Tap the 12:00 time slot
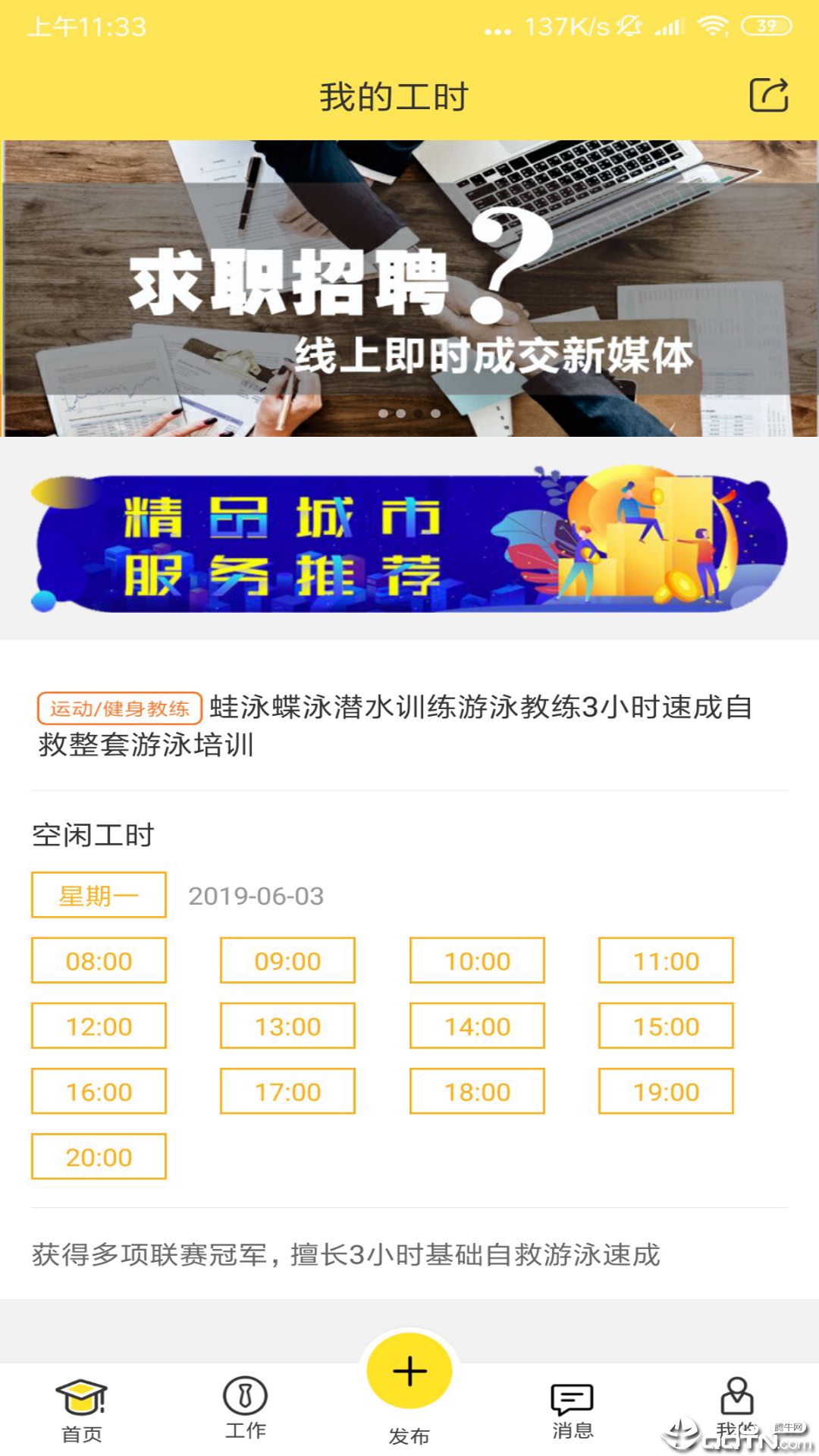Viewport: 819px width, 1456px height. tap(99, 1026)
